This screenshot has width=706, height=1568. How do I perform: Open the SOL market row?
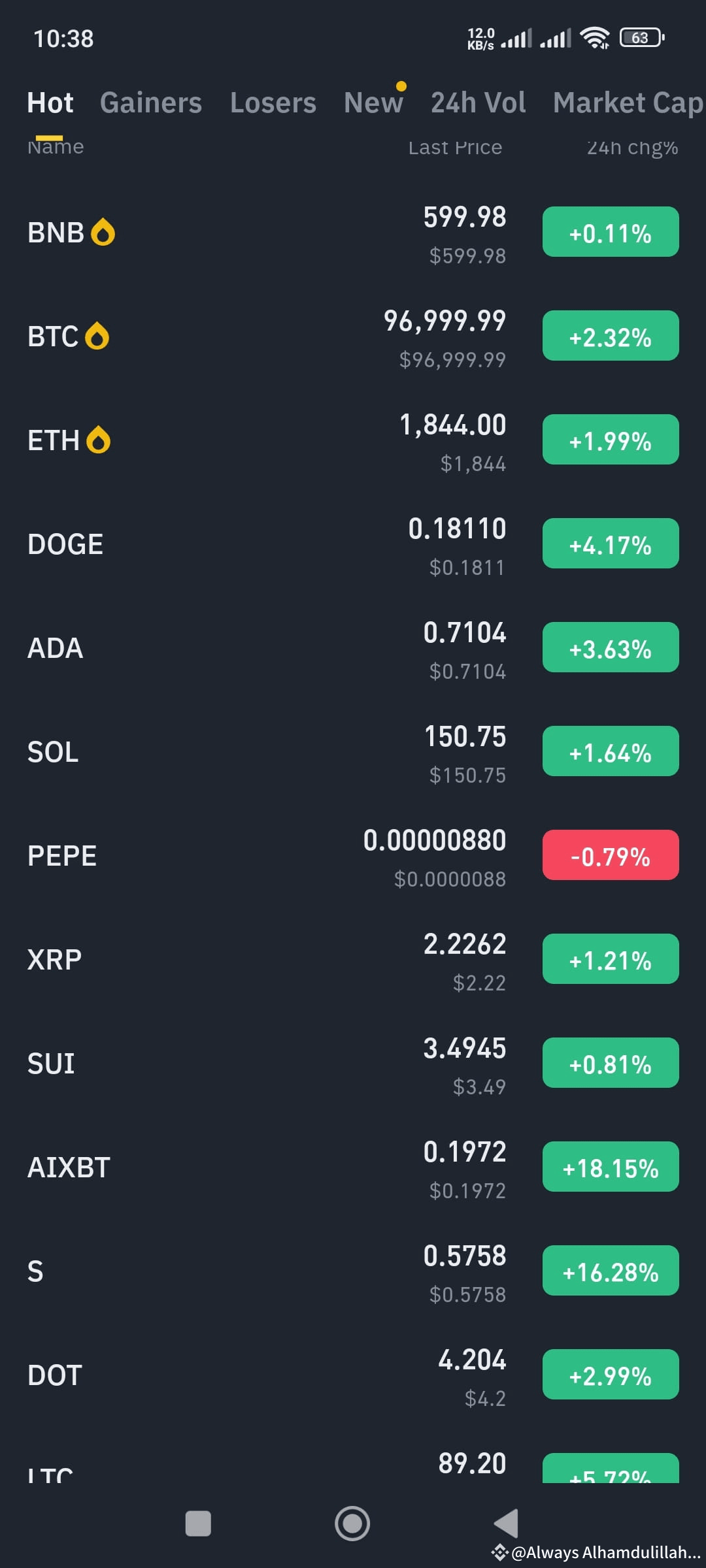353,753
